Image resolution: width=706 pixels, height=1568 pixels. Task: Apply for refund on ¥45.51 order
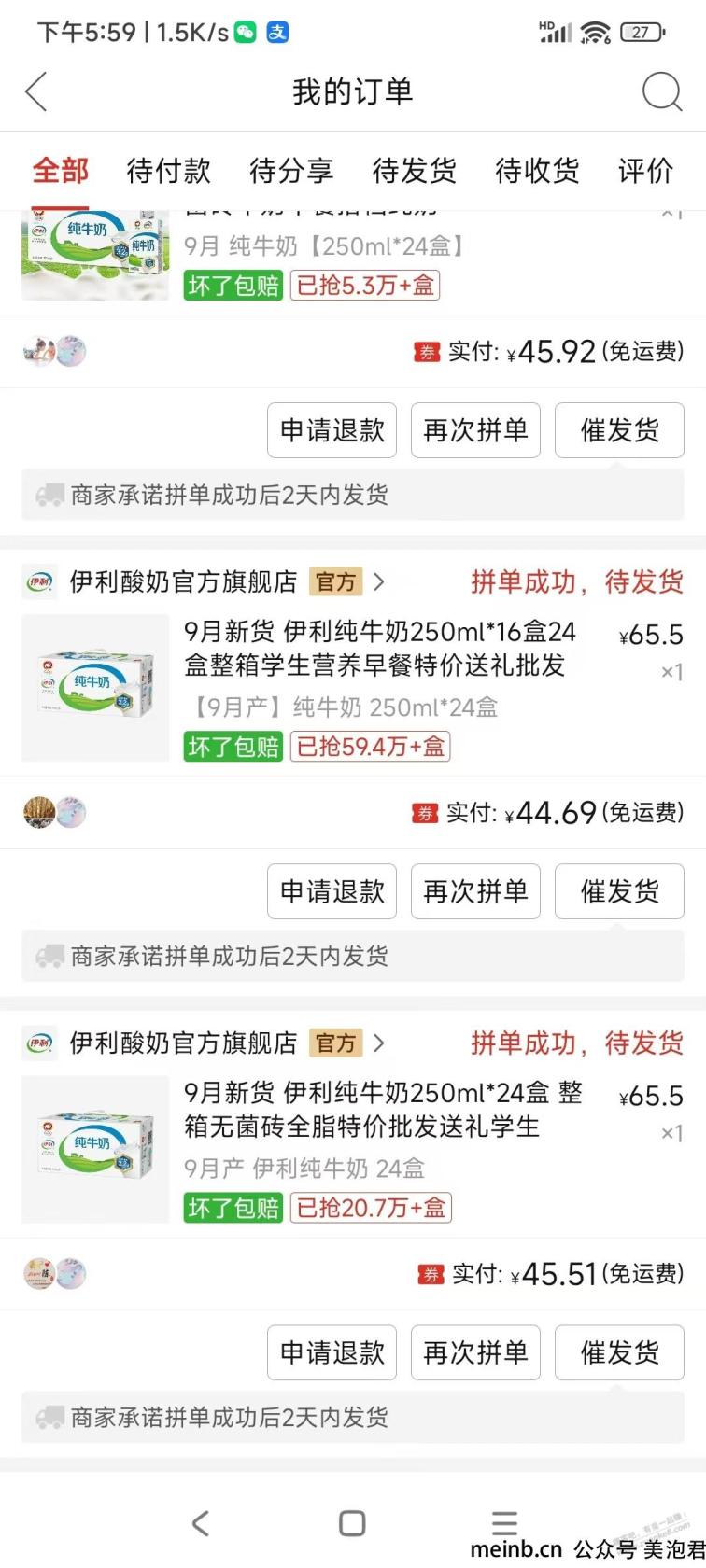332,1352
